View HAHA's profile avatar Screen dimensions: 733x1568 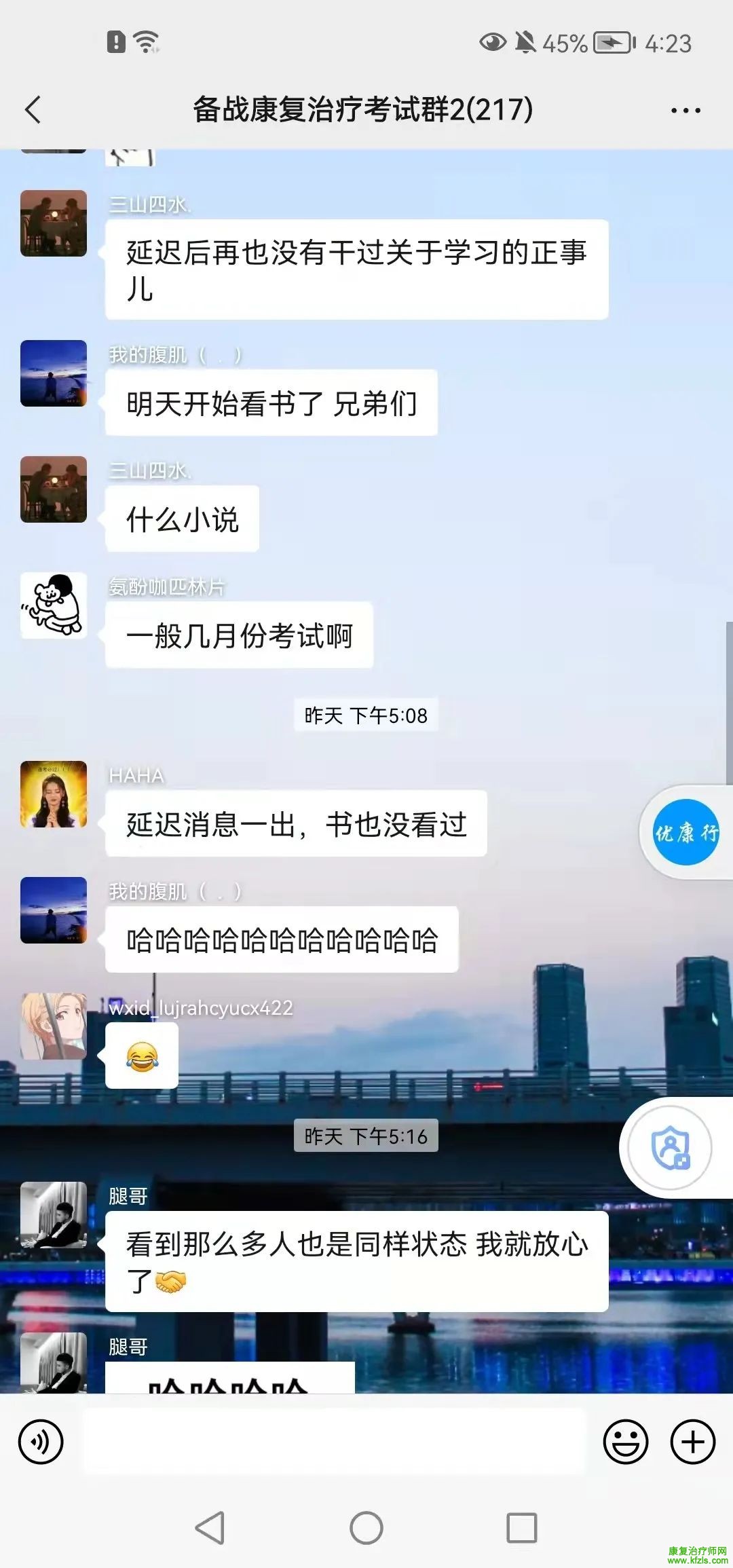pyautogui.click(x=54, y=794)
